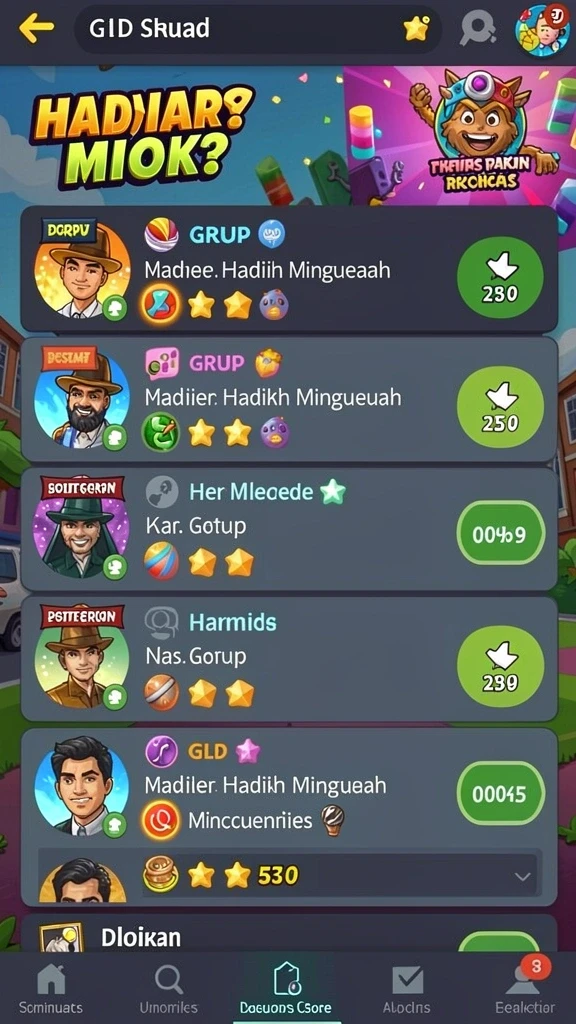Tap the green 230 button on the Harmids row
This screenshot has height=1024, width=576.
click(x=500, y=666)
